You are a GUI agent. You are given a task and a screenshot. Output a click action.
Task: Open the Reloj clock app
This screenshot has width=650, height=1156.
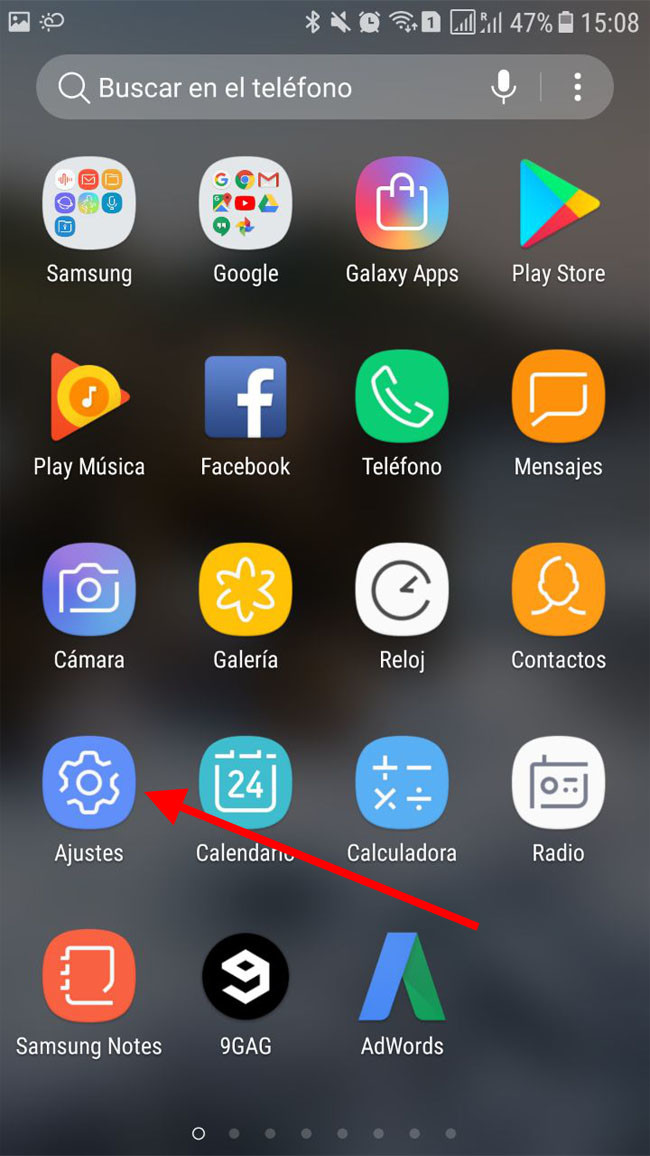[402, 589]
